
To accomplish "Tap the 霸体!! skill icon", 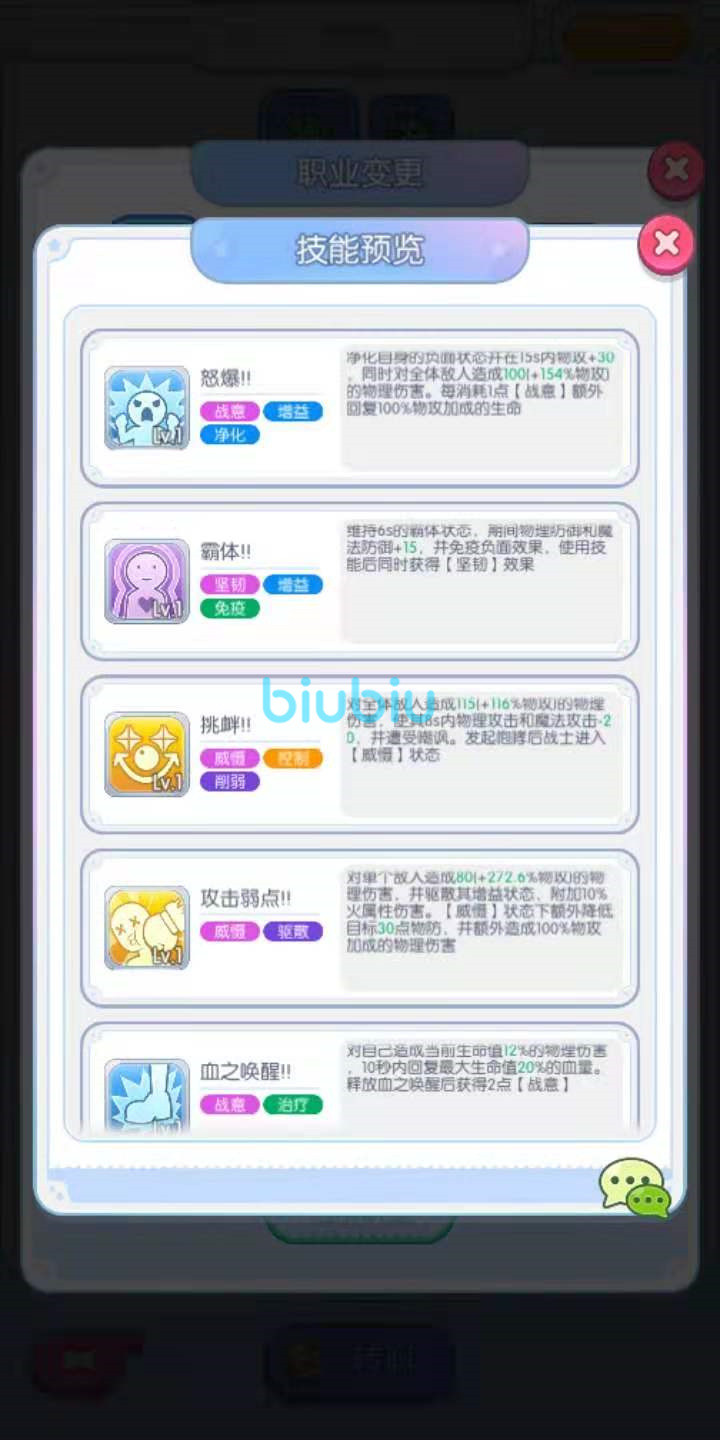I will point(147,581).
